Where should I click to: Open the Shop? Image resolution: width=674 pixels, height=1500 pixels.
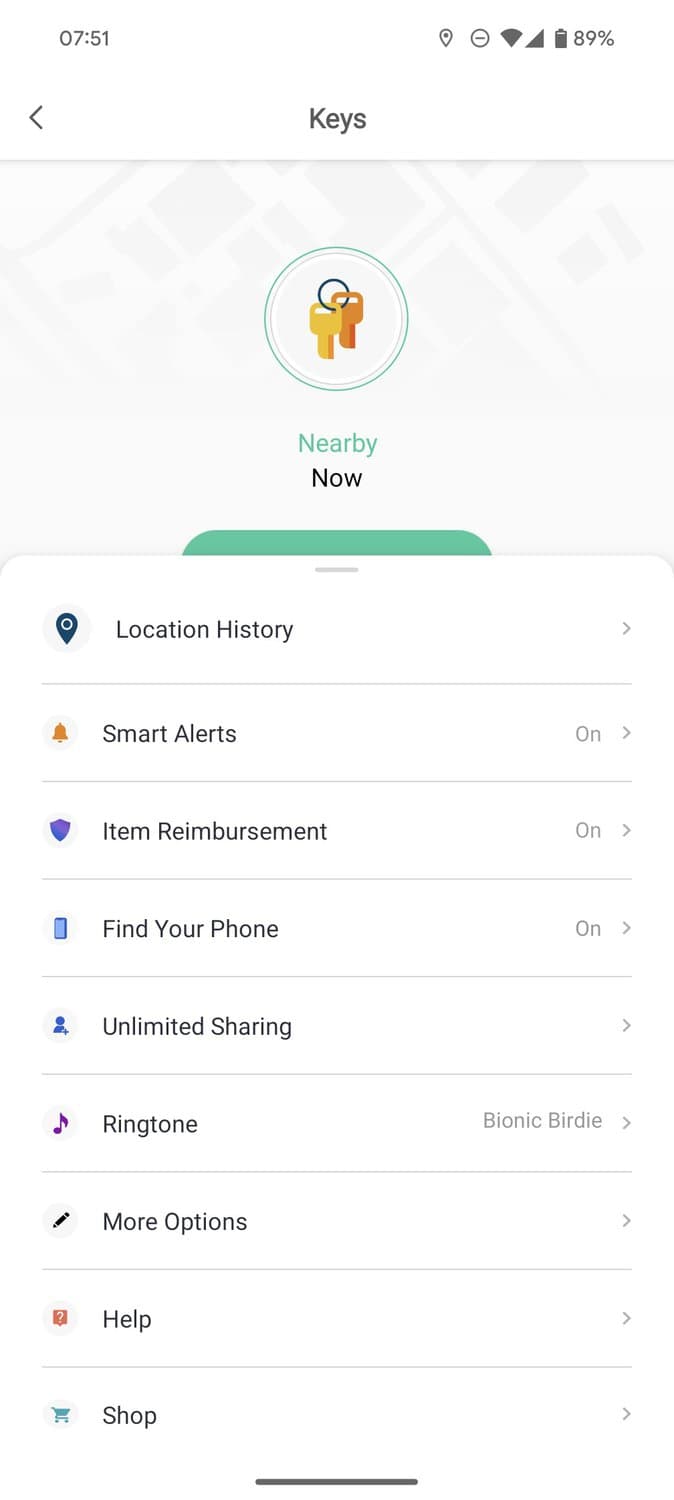(336, 1415)
